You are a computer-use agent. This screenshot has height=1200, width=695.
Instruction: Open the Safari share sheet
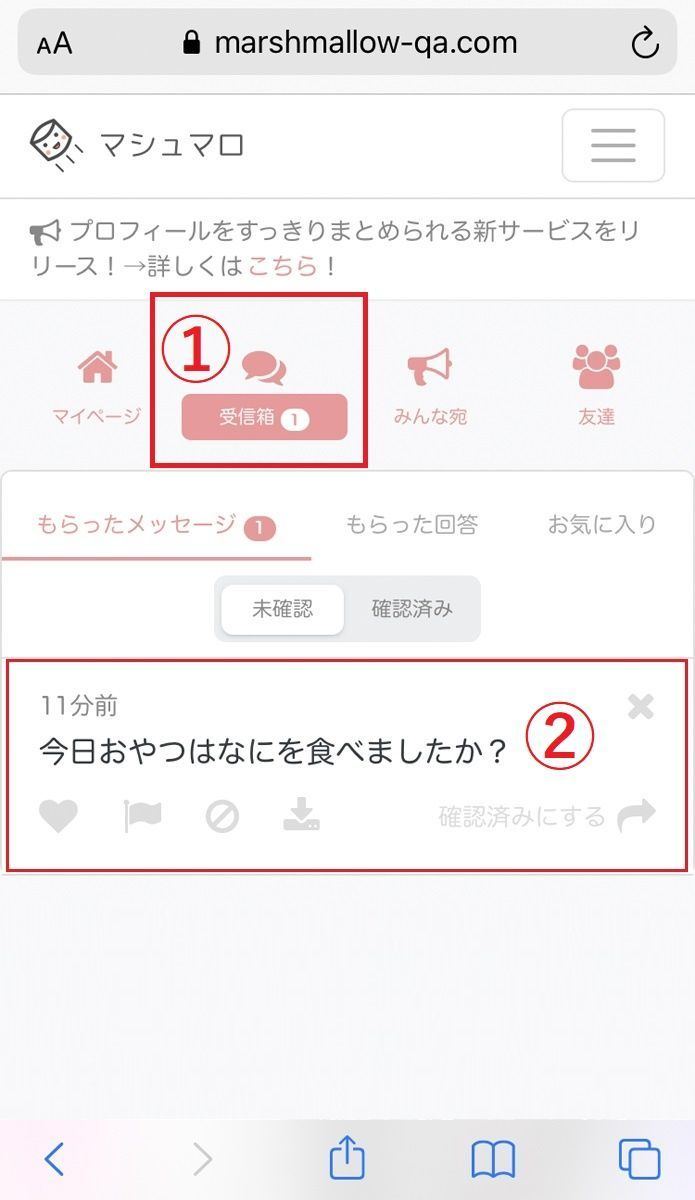tap(347, 1159)
